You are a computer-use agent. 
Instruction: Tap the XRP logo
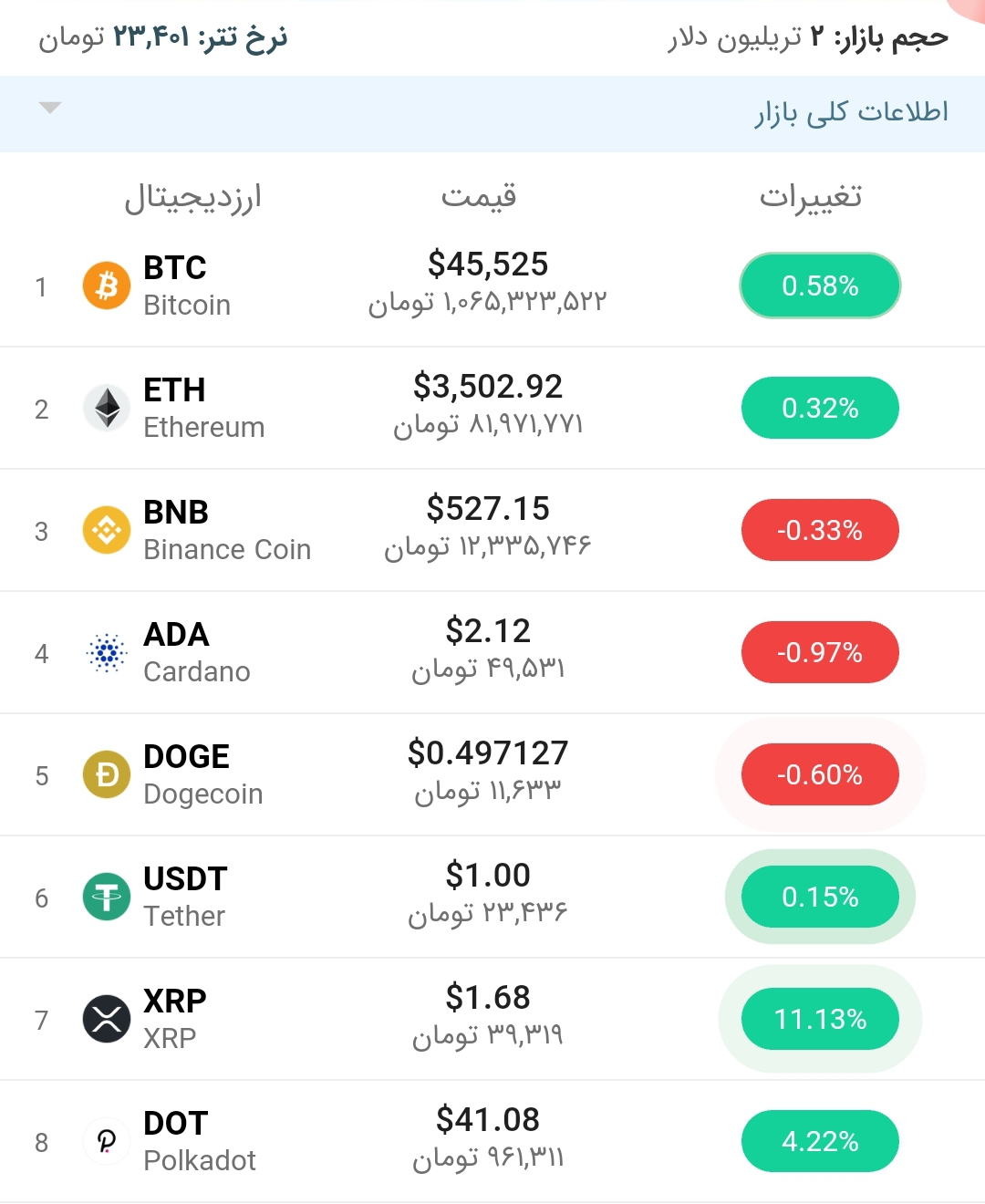pyautogui.click(x=107, y=1018)
